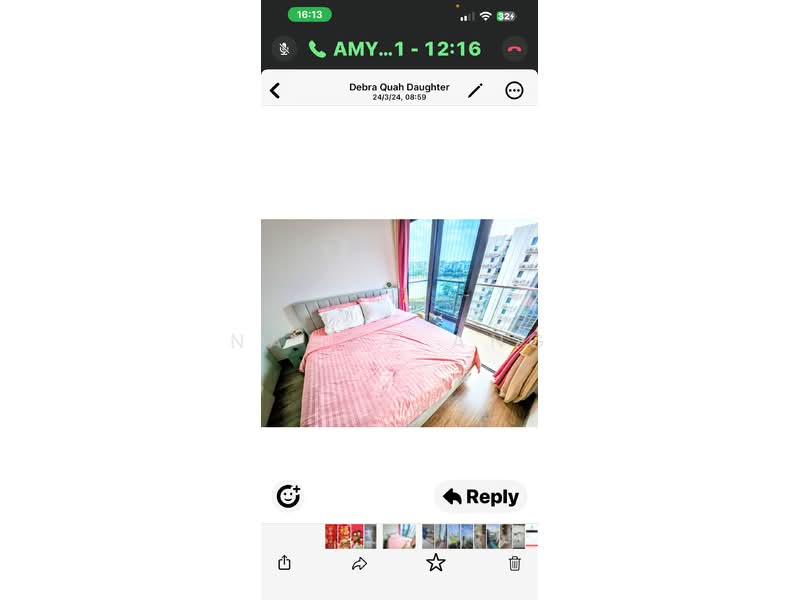Open the share sheet for this photo

tap(284, 563)
